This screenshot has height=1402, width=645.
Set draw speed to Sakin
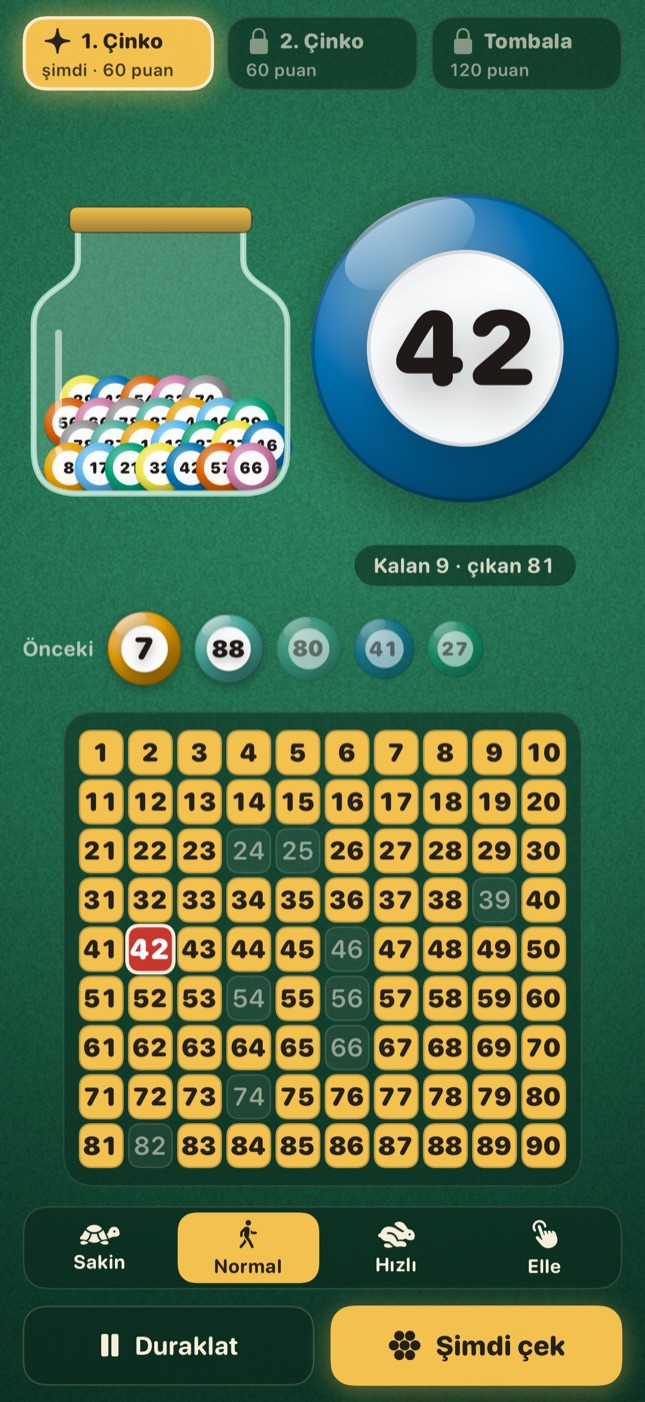(x=100, y=1248)
